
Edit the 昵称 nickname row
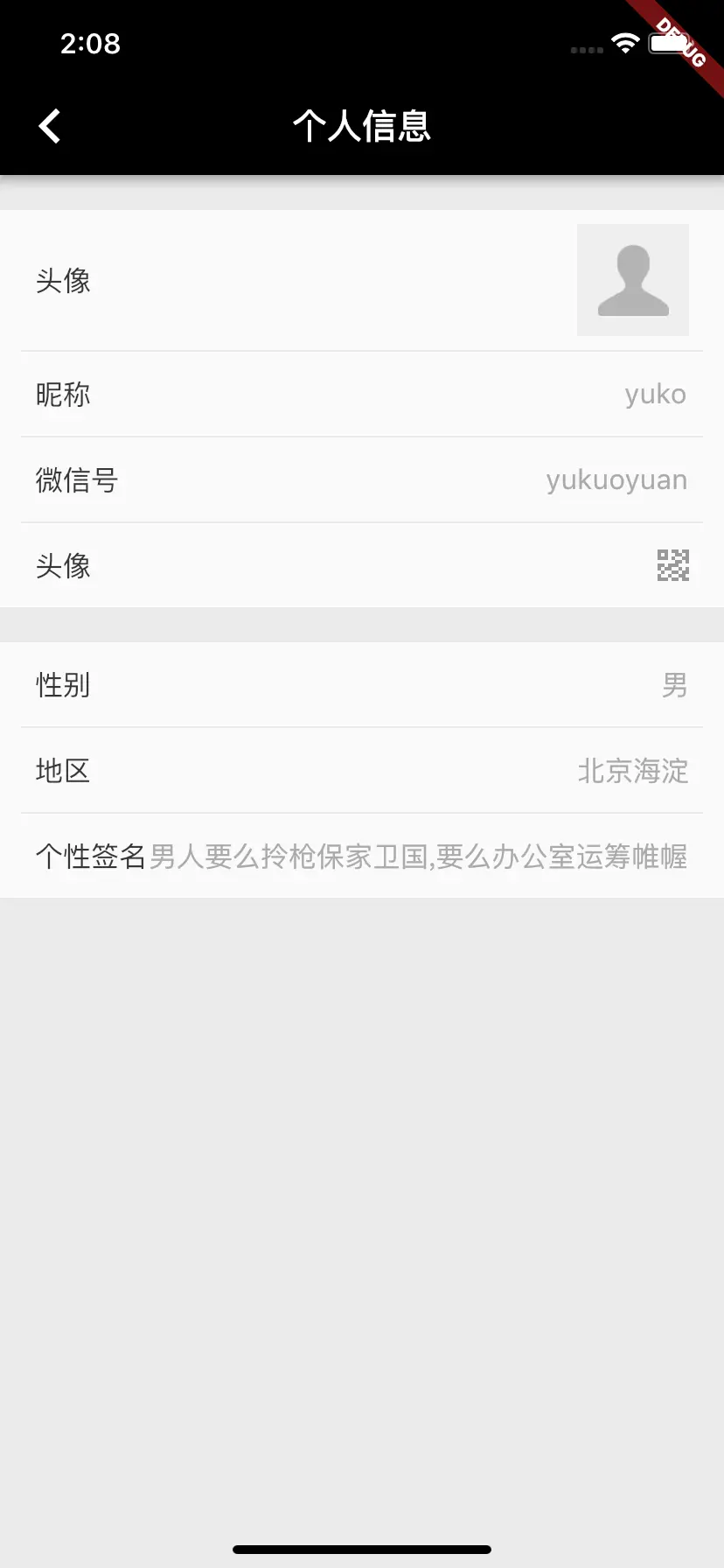pos(362,395)
